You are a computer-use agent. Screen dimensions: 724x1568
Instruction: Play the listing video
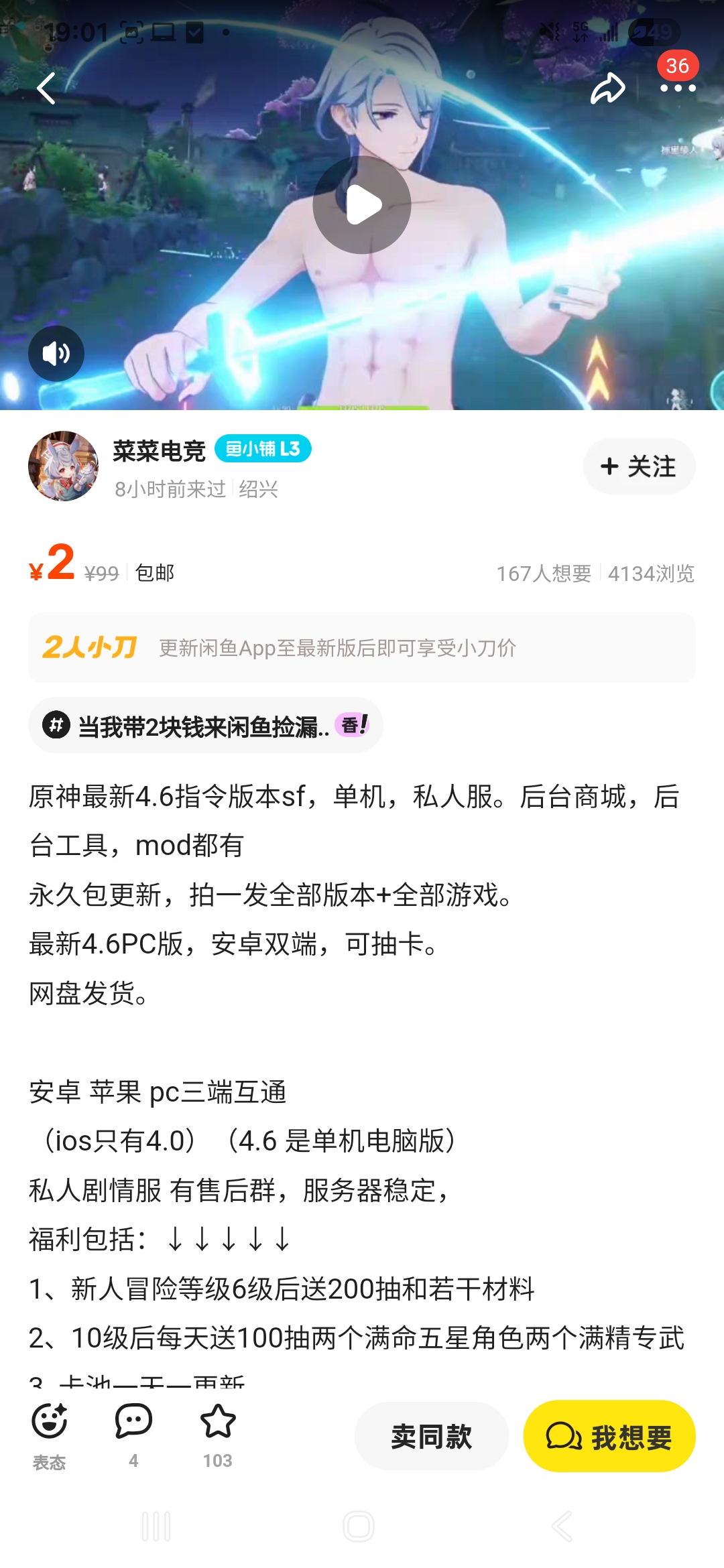pyautogui.click(x=362, y=205)
